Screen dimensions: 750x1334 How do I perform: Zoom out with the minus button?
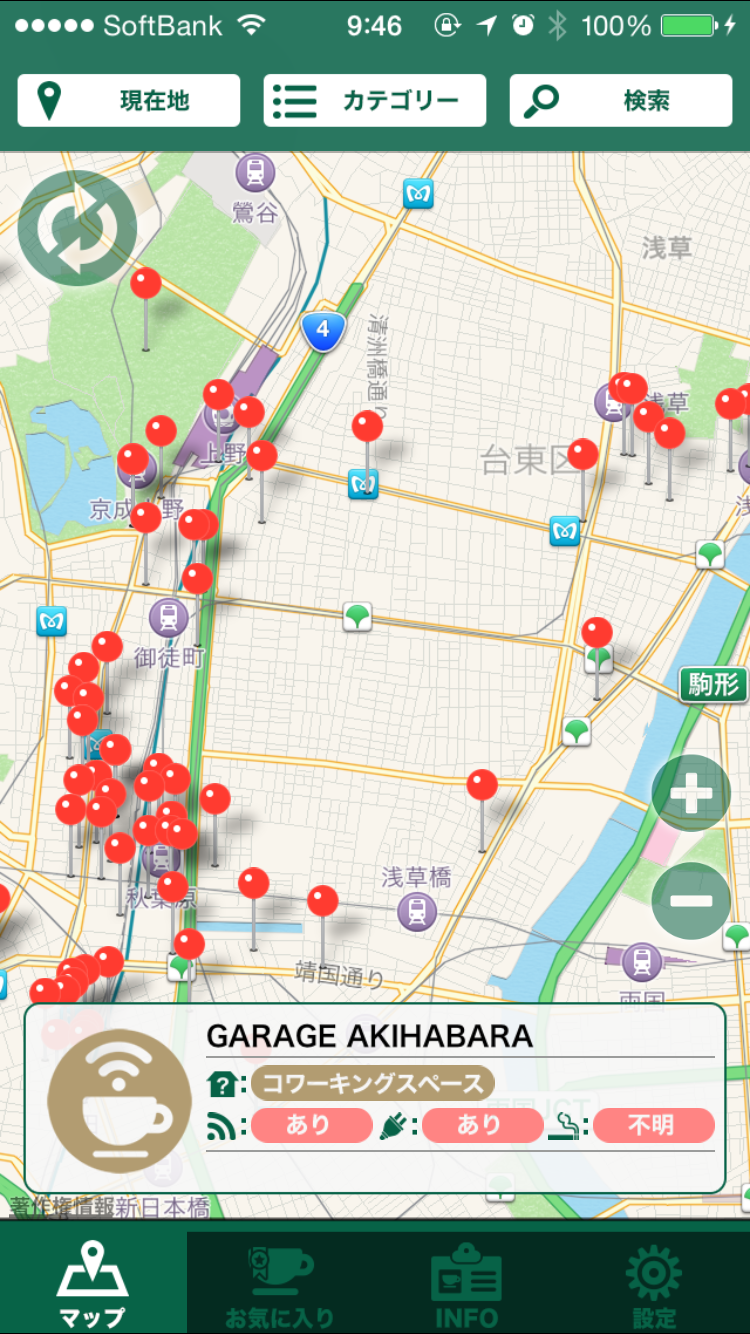tap(691, 900)
